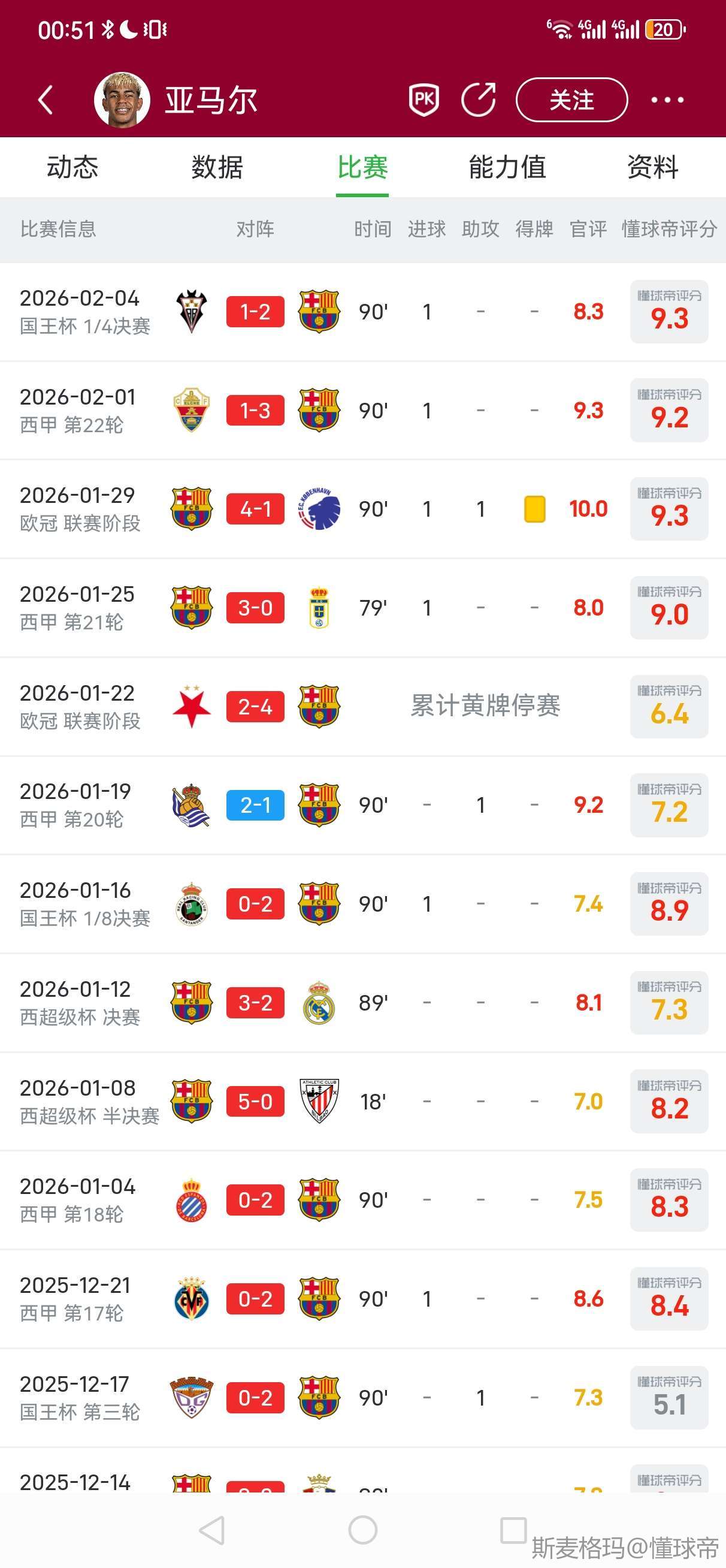Switch to the 数据 tab
The image size is (726, 1568).
(x=217, y=167)
